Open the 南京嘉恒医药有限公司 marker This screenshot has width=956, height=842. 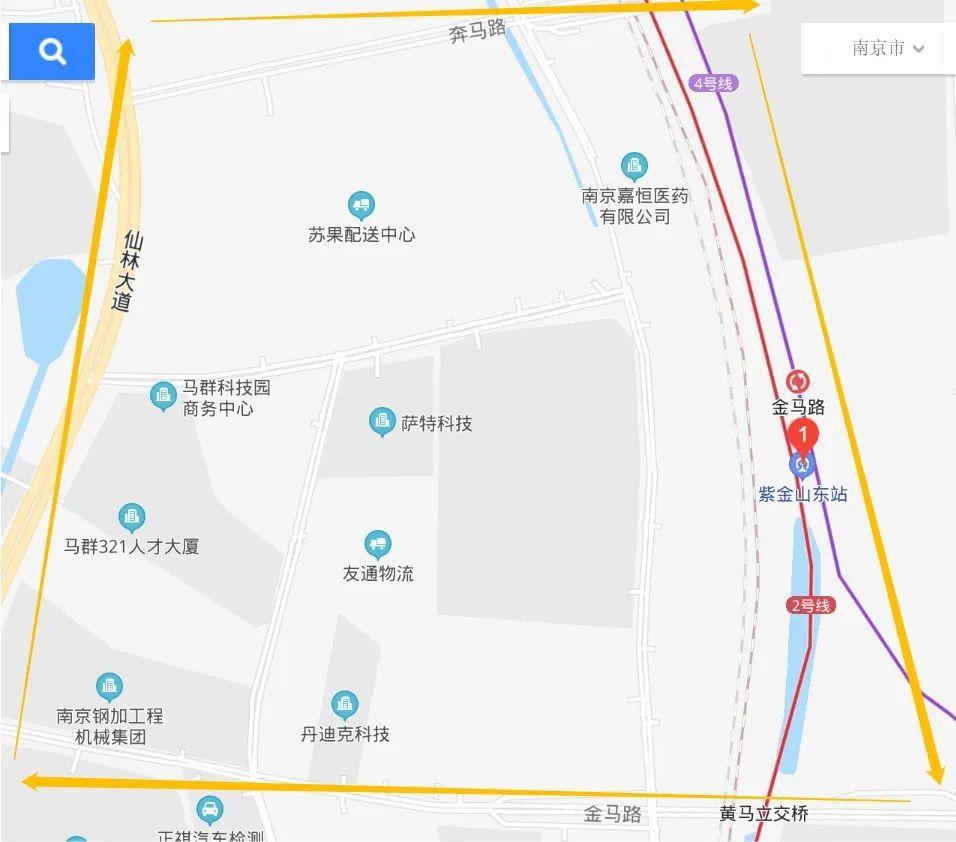[x=633, y=166]
